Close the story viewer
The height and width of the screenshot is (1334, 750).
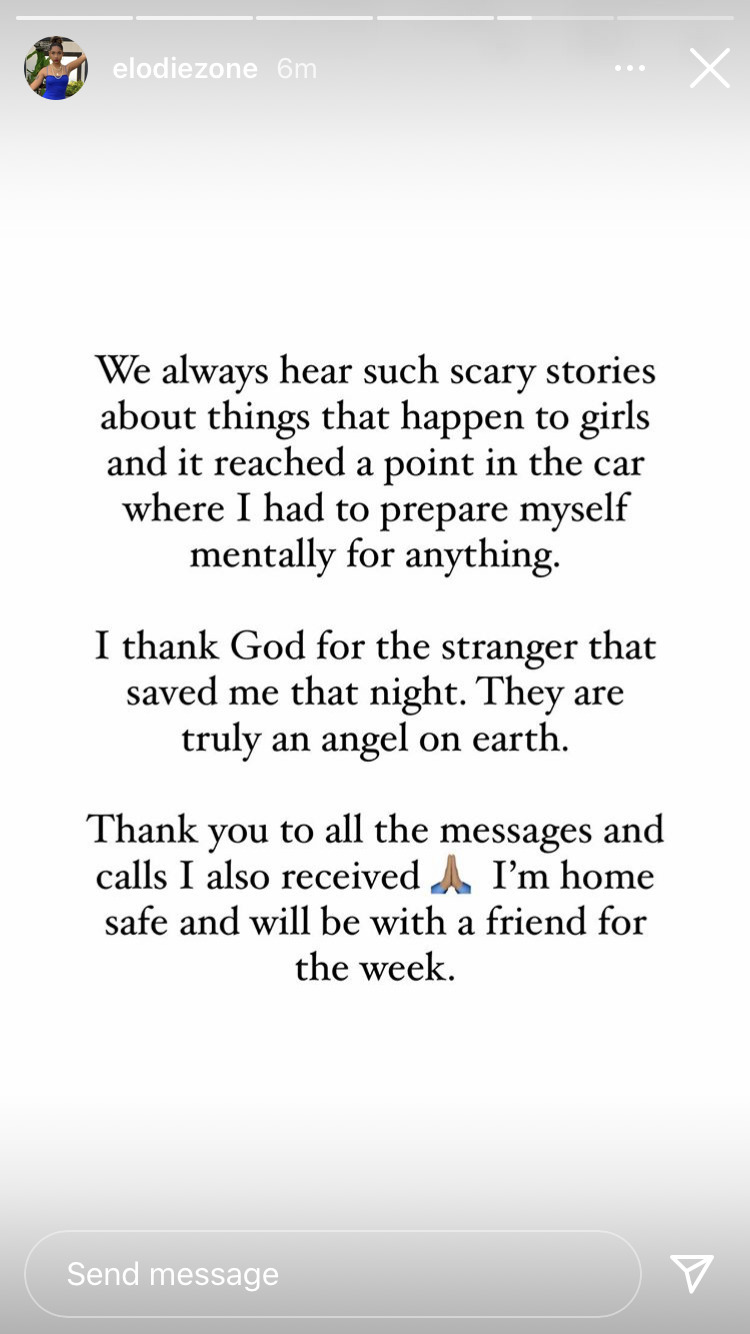click(710, 68)
